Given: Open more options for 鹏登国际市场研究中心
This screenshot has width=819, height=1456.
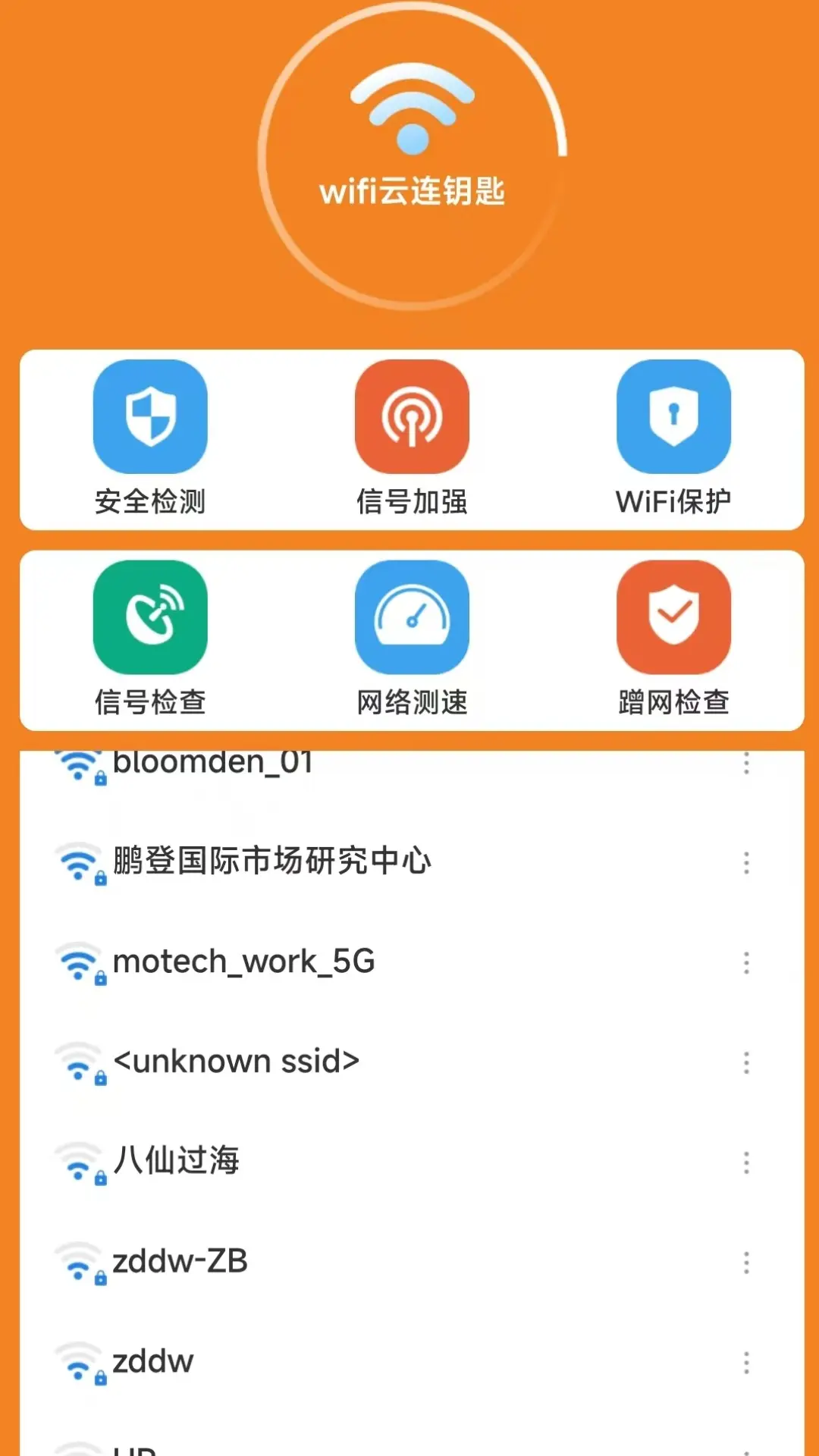Looking at the screenshot, I should click(746, 863).
